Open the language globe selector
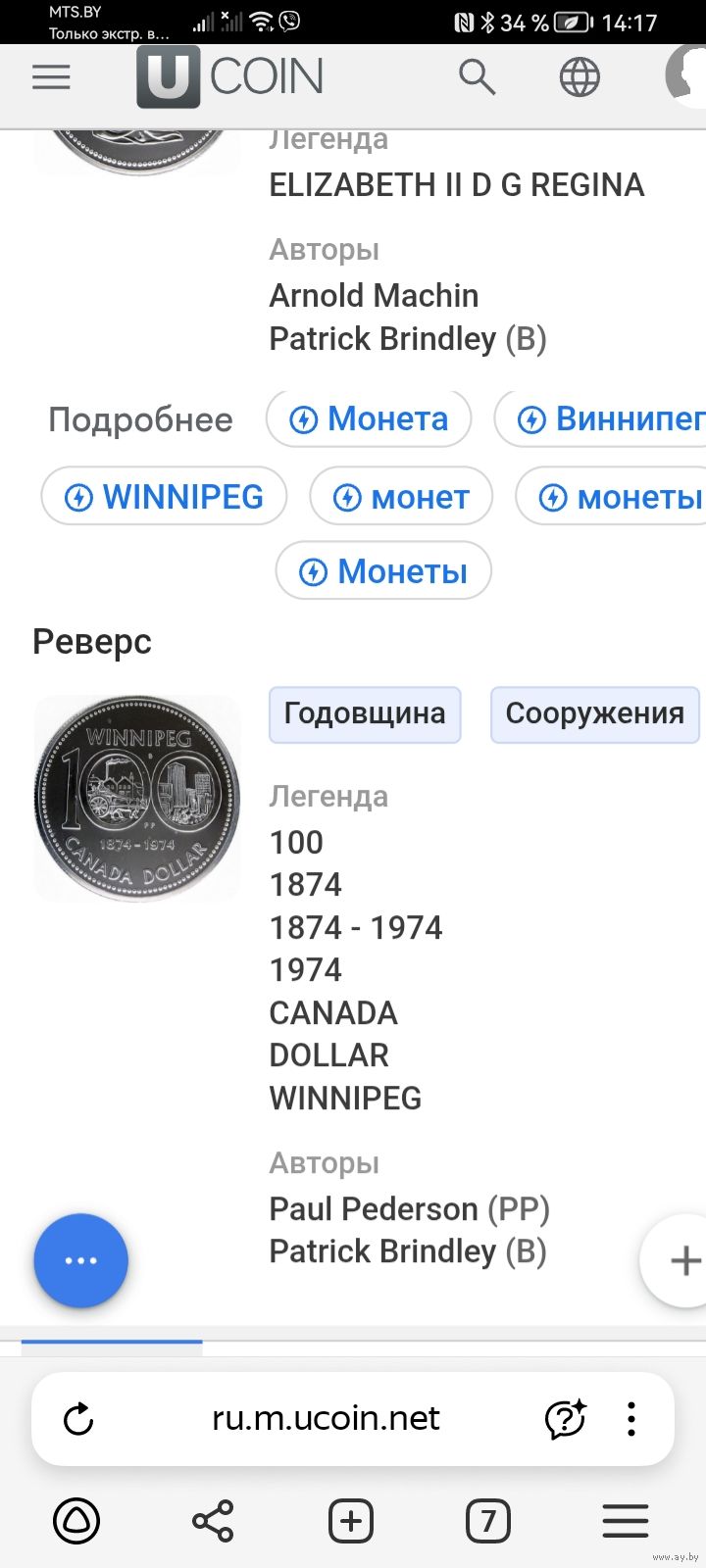706x1568 pixels. click(x=580, y=77)
